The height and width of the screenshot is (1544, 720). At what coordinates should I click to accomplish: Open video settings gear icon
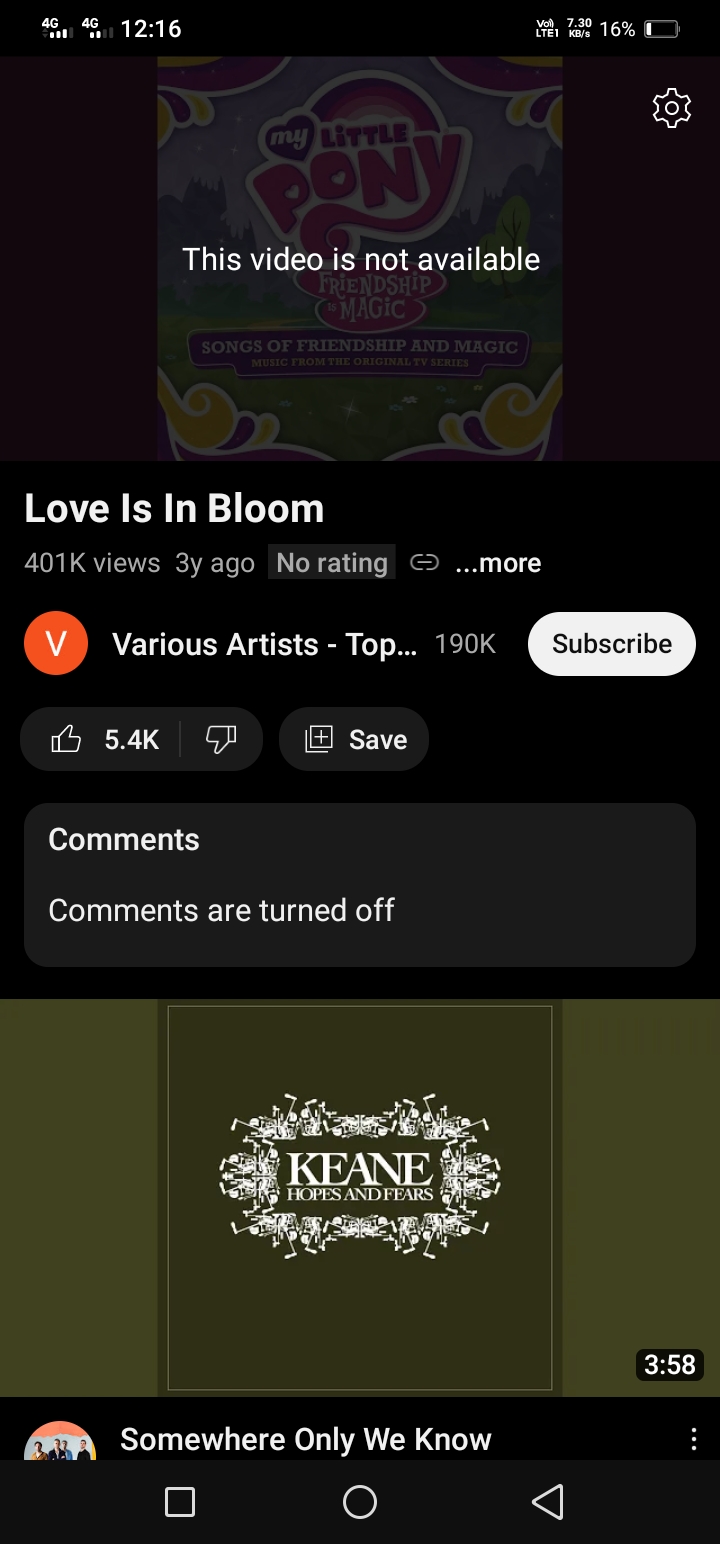(671, 108)
